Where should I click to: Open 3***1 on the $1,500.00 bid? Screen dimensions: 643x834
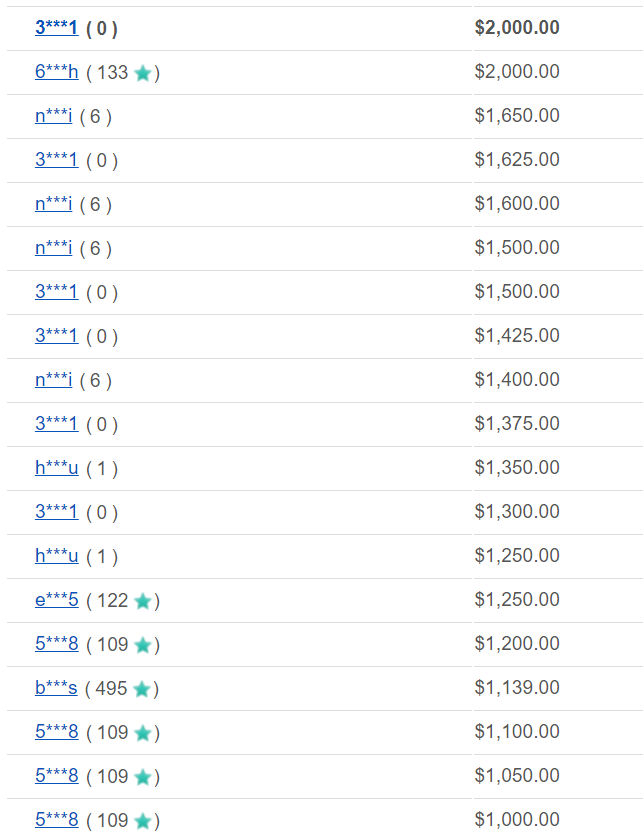pos(56,292)
